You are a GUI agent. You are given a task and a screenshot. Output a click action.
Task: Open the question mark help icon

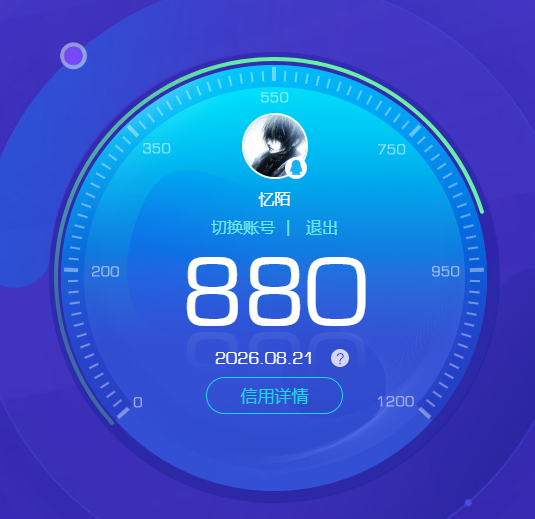pos(340,358)
